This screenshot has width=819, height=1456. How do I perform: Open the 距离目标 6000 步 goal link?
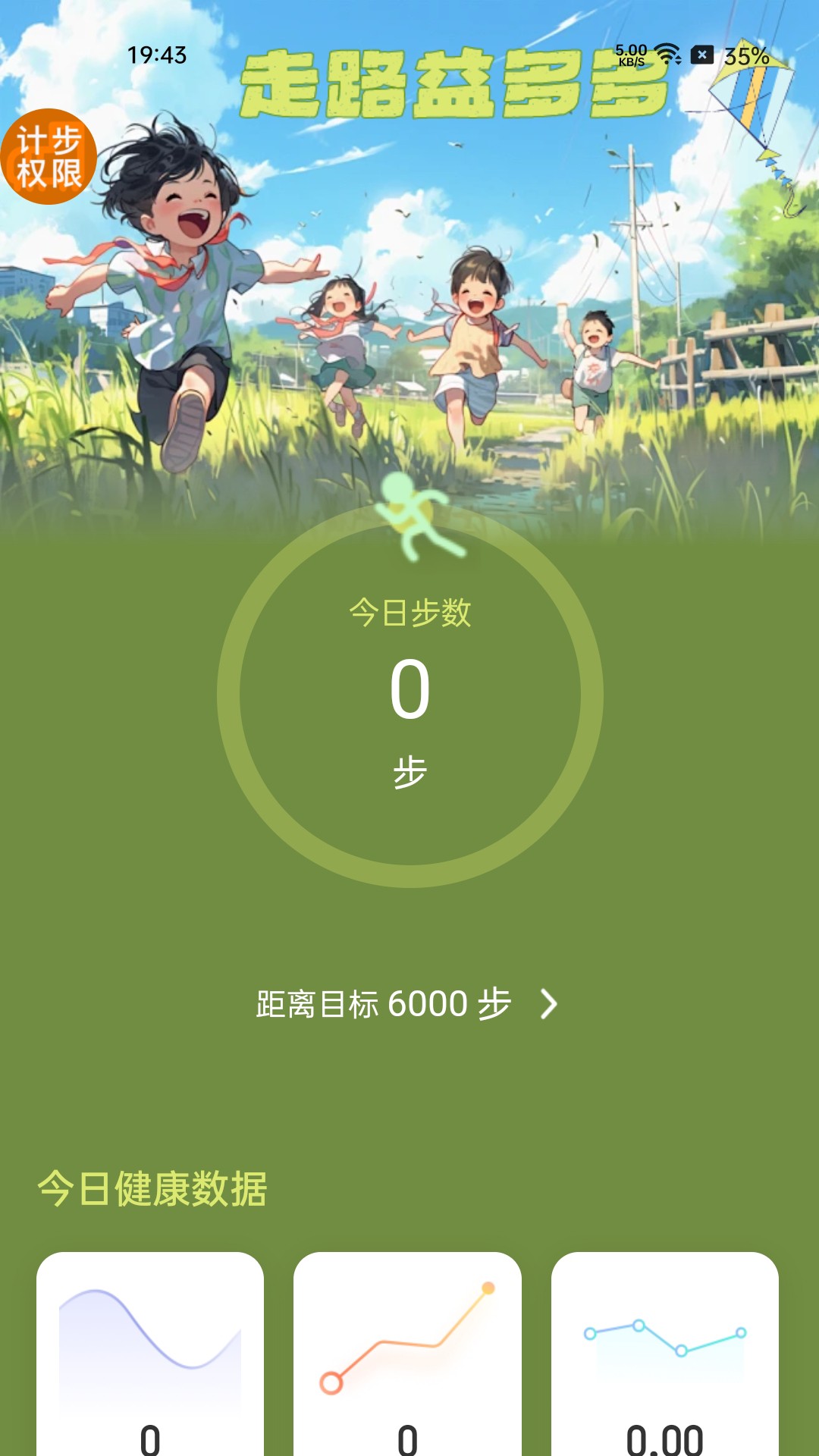coord(407,1004)
